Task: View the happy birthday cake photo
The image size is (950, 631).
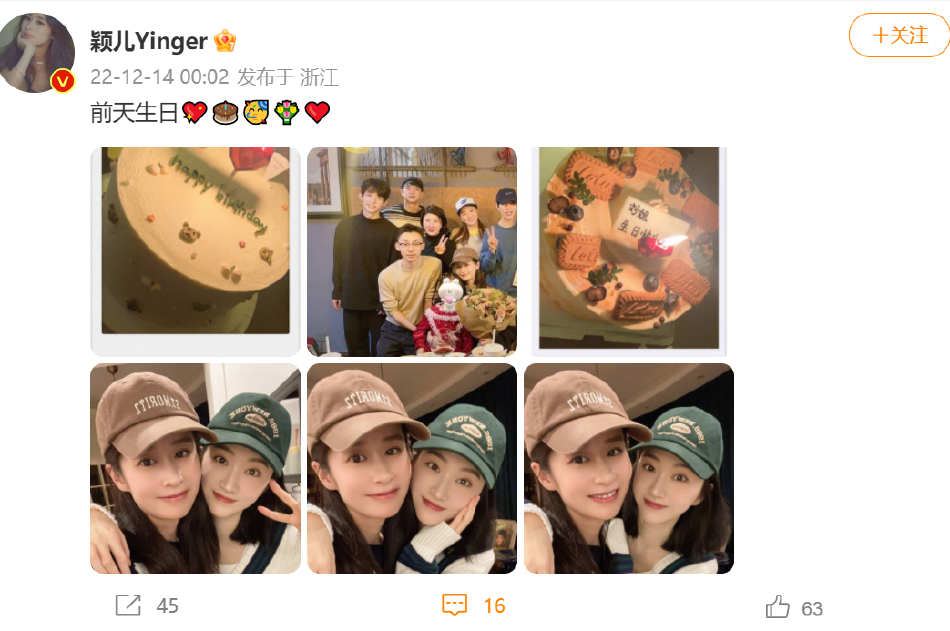Action: (195, 251)
